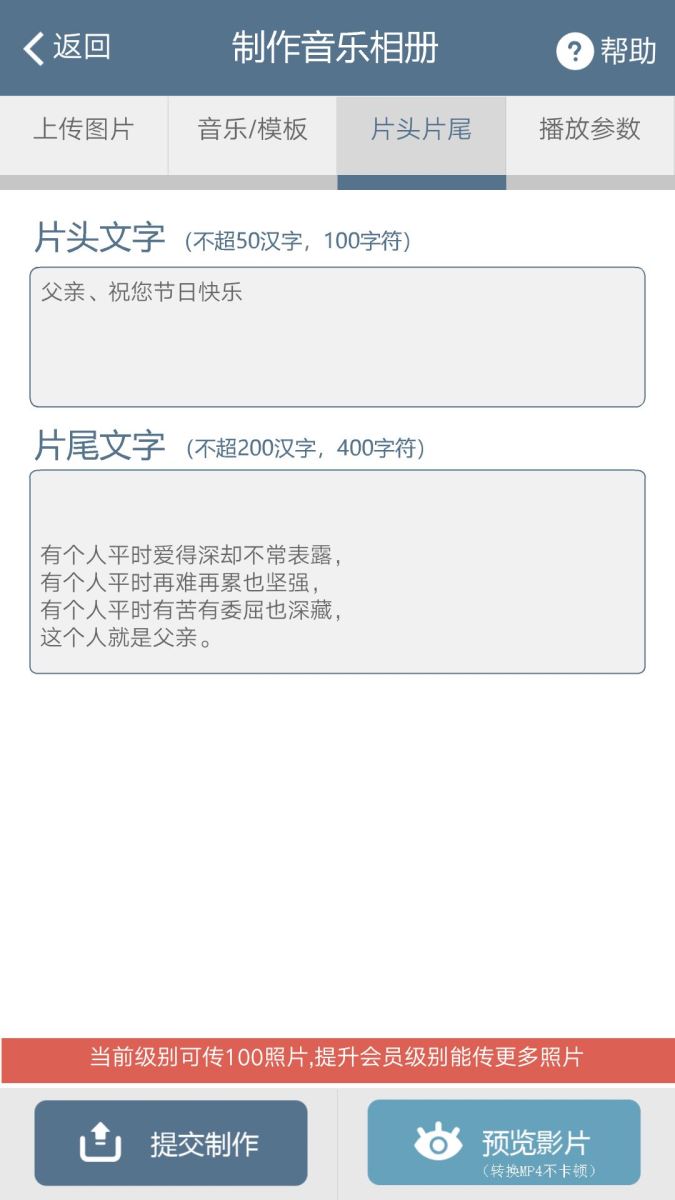The height and width of the screenshot is (1200, 675).
Task: Submit the album with 提交制作
Action: [171, 1143]
